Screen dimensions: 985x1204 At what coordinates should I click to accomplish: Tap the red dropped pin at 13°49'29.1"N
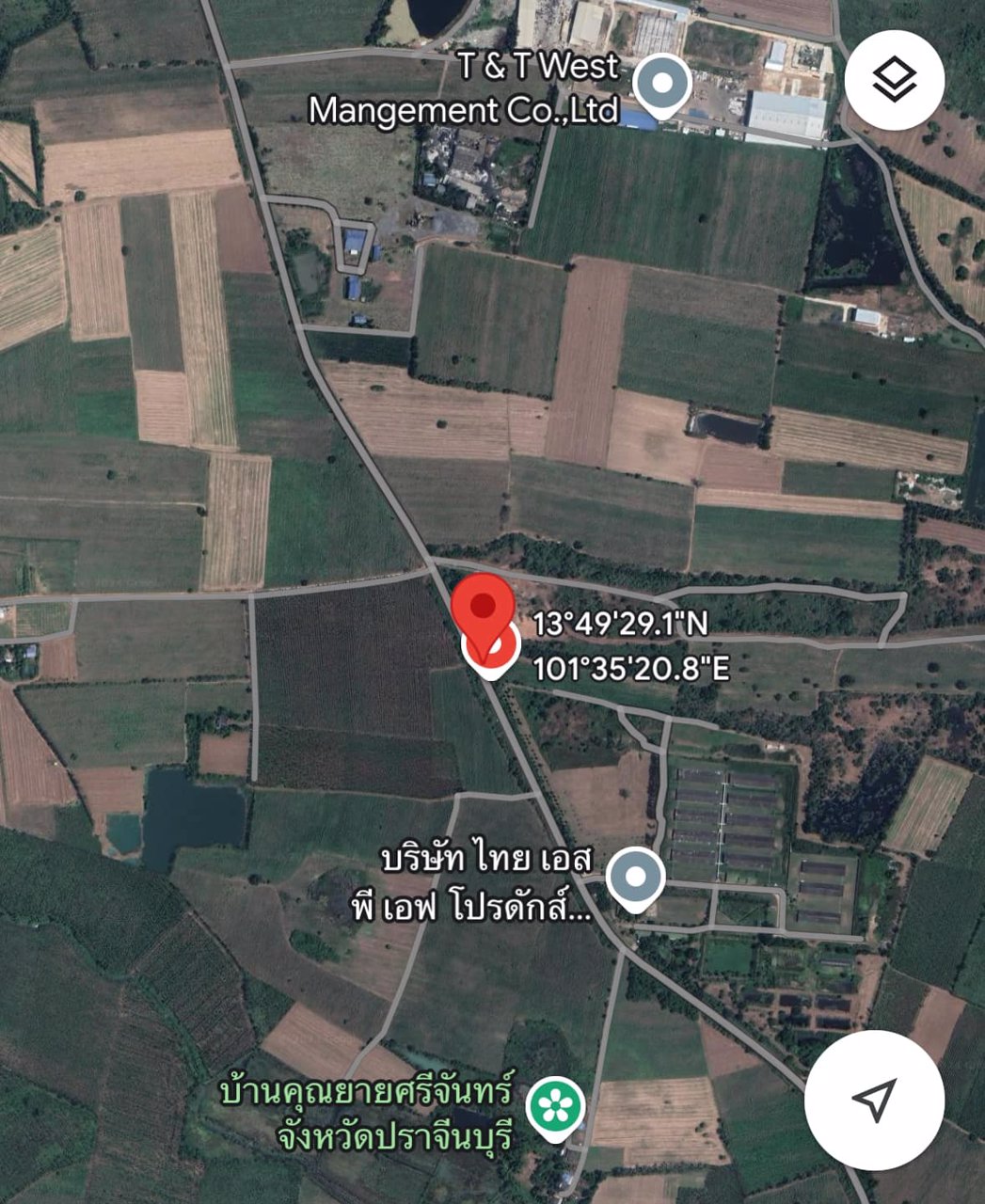[484, 609]
